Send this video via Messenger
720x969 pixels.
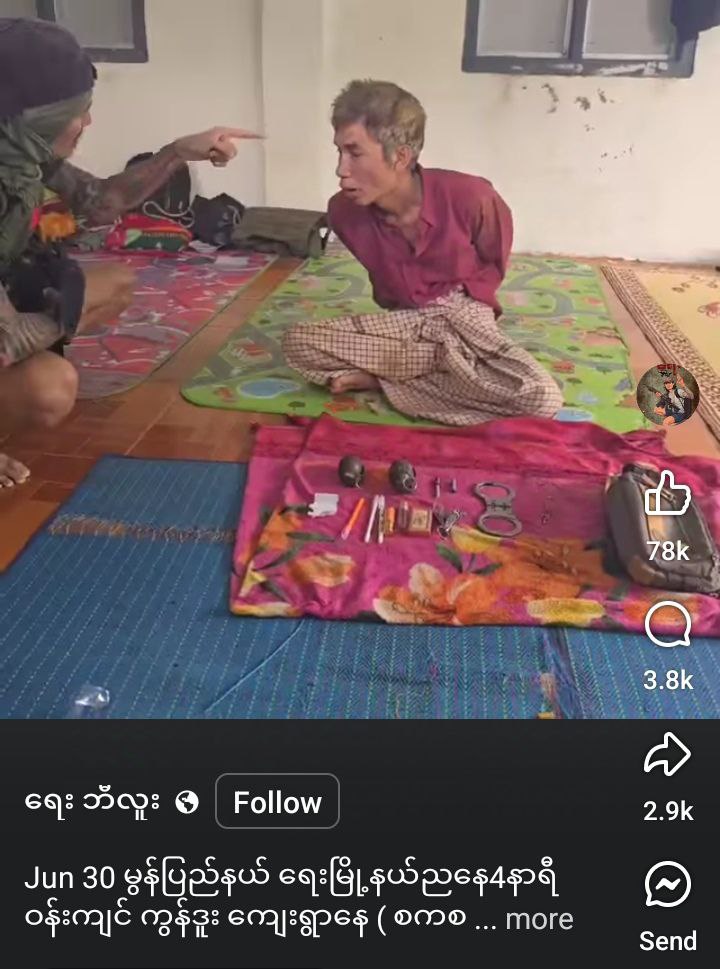(x=667, y=886)
